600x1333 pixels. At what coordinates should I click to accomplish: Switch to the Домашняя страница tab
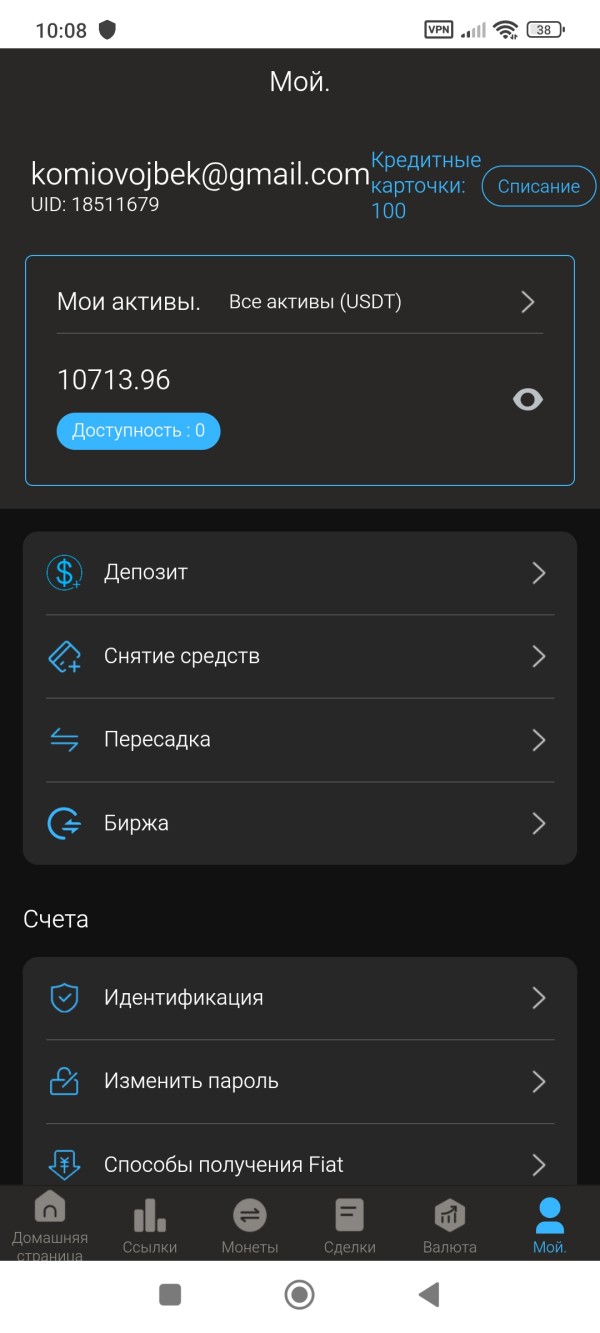[x=50, y=1224]
